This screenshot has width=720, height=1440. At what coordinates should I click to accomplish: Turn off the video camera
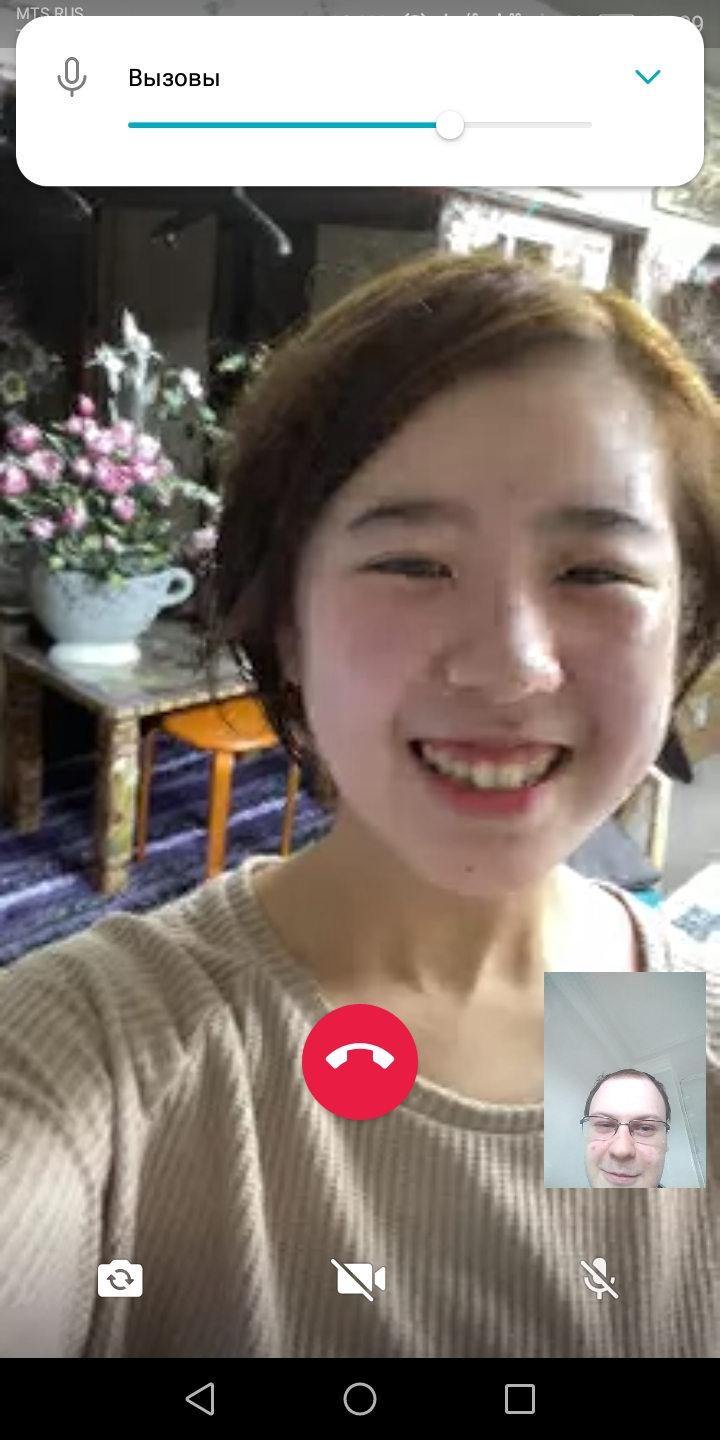point(359,1279)
